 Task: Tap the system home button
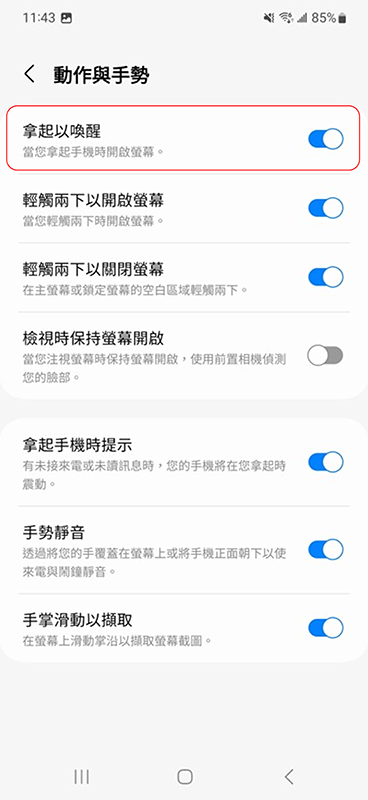point(185,777)
